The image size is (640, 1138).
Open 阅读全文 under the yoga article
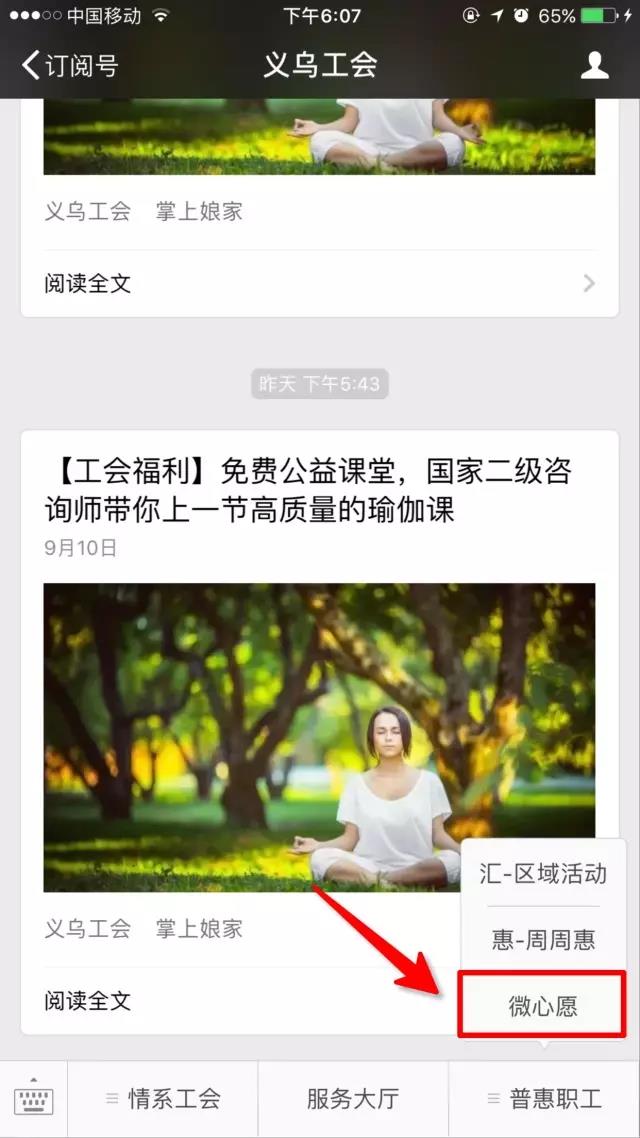[x=240, y=1001]
